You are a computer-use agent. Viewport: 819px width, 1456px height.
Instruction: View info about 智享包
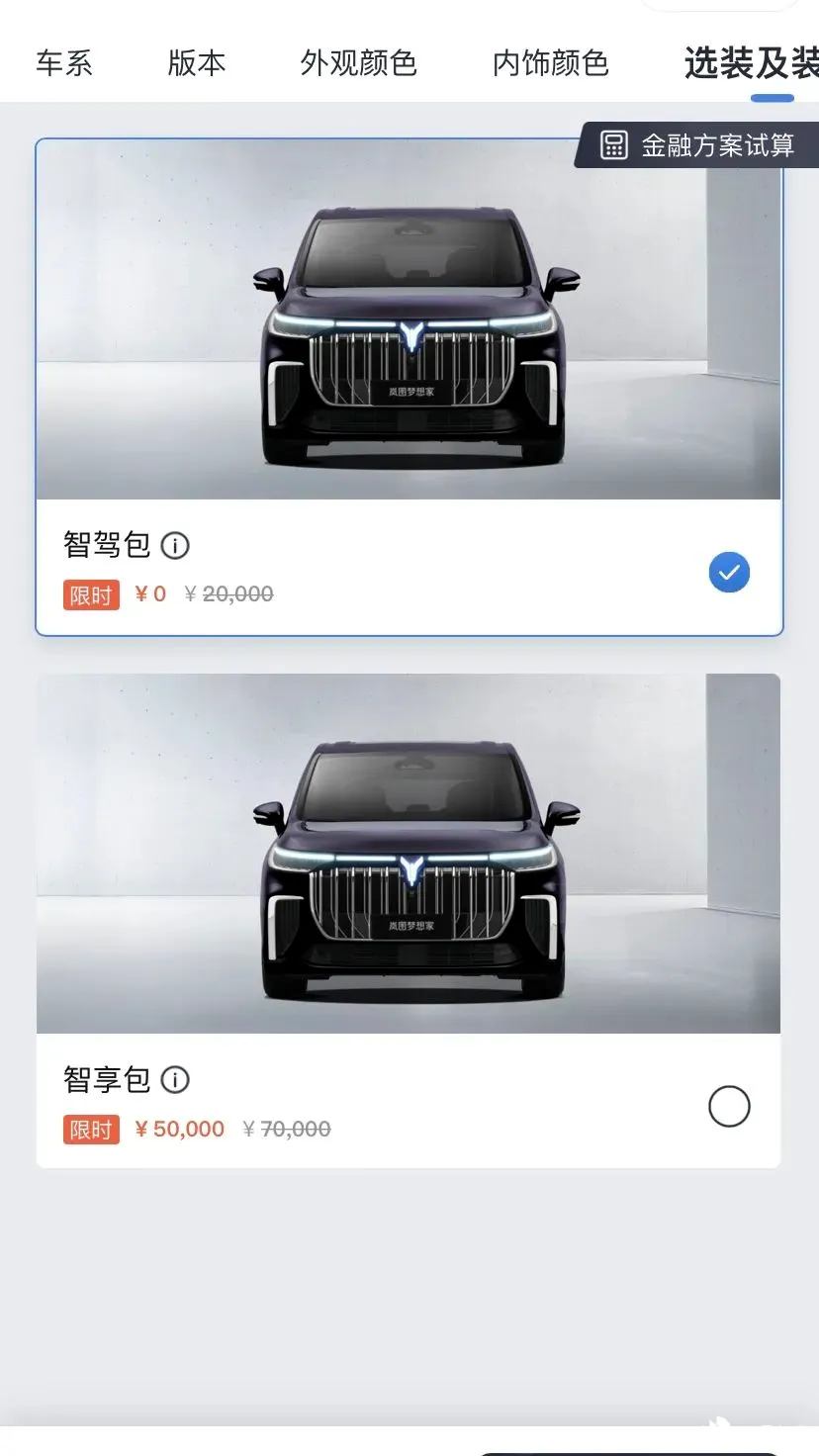[175, 1079]
